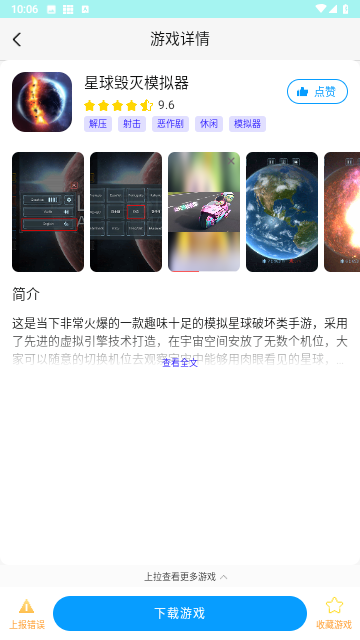Tap 上拉查看更多游戏 for more games
360x640 pixels.
point(186,576)
